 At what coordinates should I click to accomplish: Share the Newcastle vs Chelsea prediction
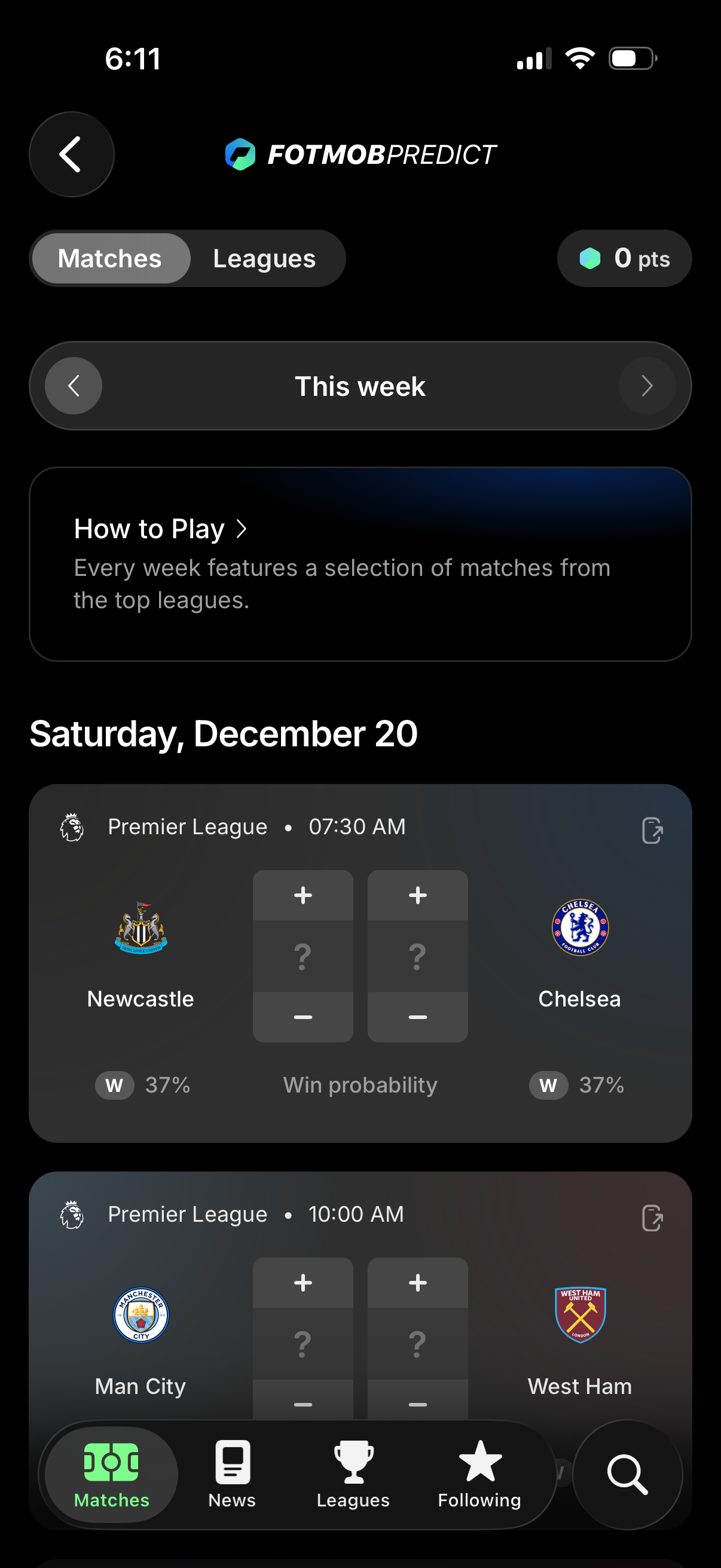[x=652, y=830]
